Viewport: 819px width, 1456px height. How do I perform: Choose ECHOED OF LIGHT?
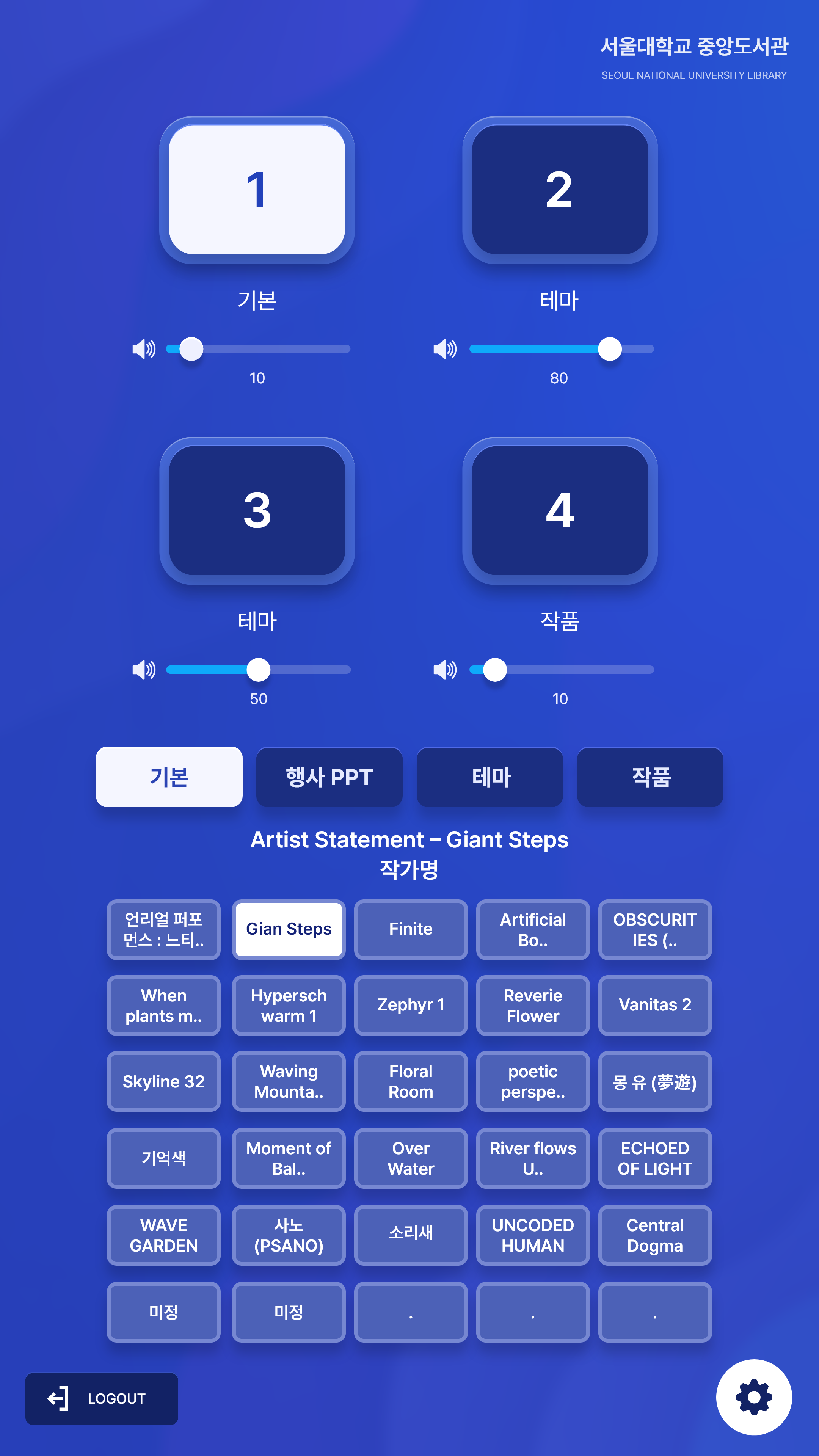(x=655, y=1158)
